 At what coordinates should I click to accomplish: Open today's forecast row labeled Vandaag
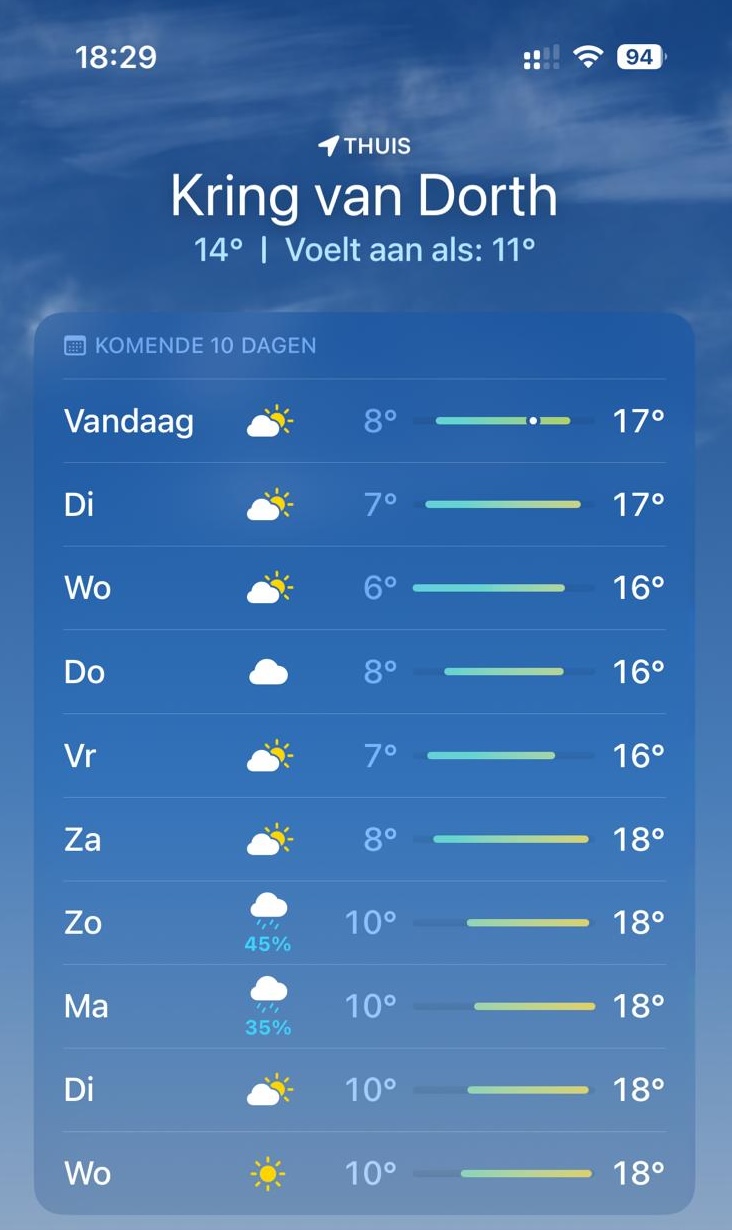point(364,421)
